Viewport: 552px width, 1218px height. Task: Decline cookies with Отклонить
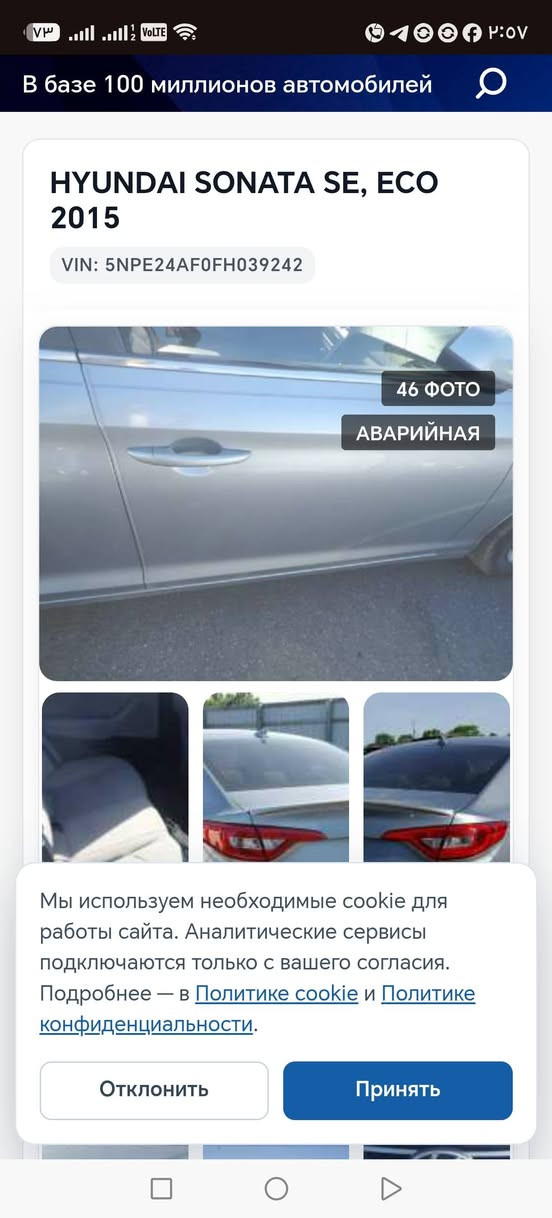pyautogui.click(x=154, y=1090)
